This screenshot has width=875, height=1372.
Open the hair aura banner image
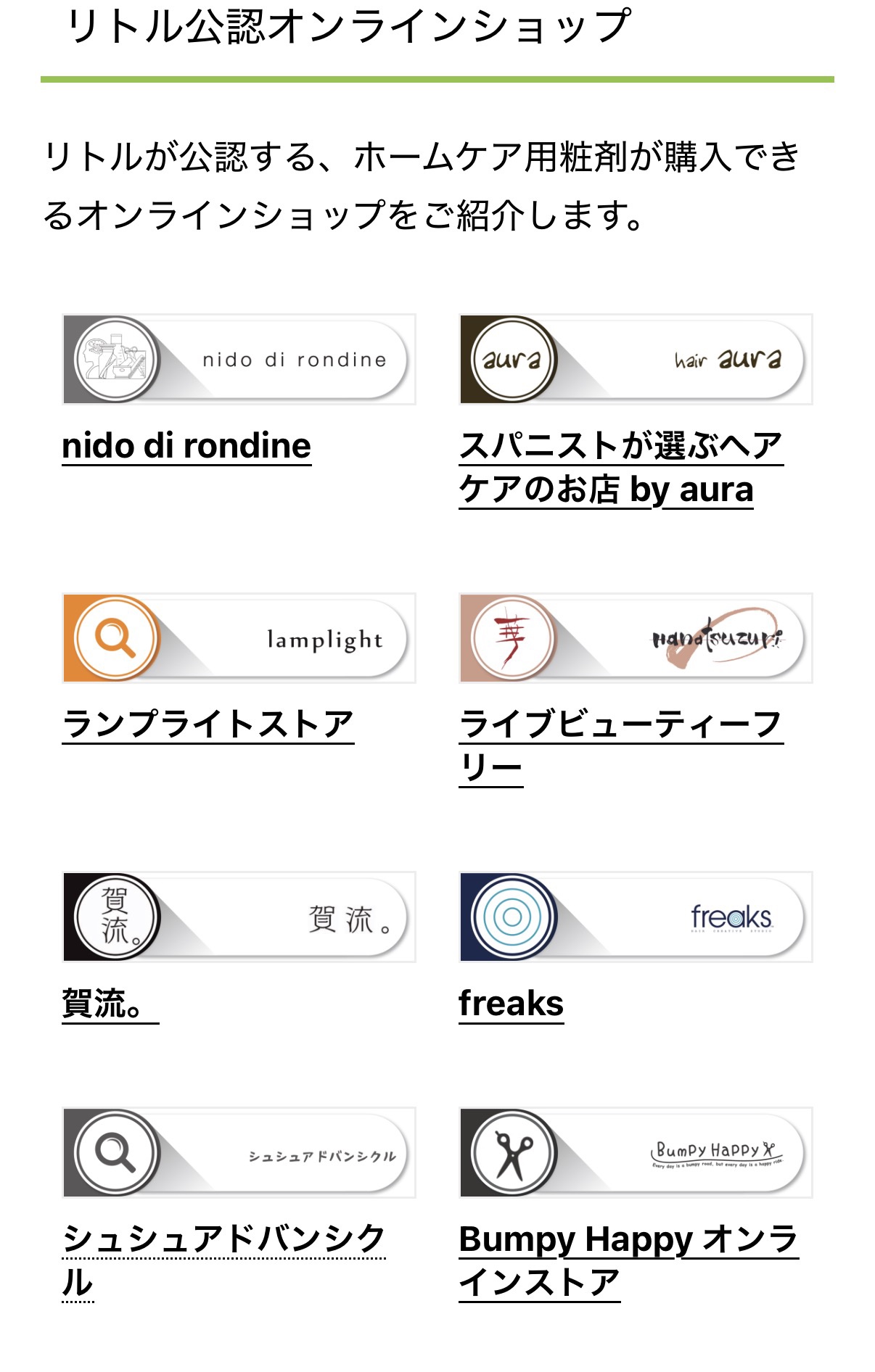(x=636, y=360)
